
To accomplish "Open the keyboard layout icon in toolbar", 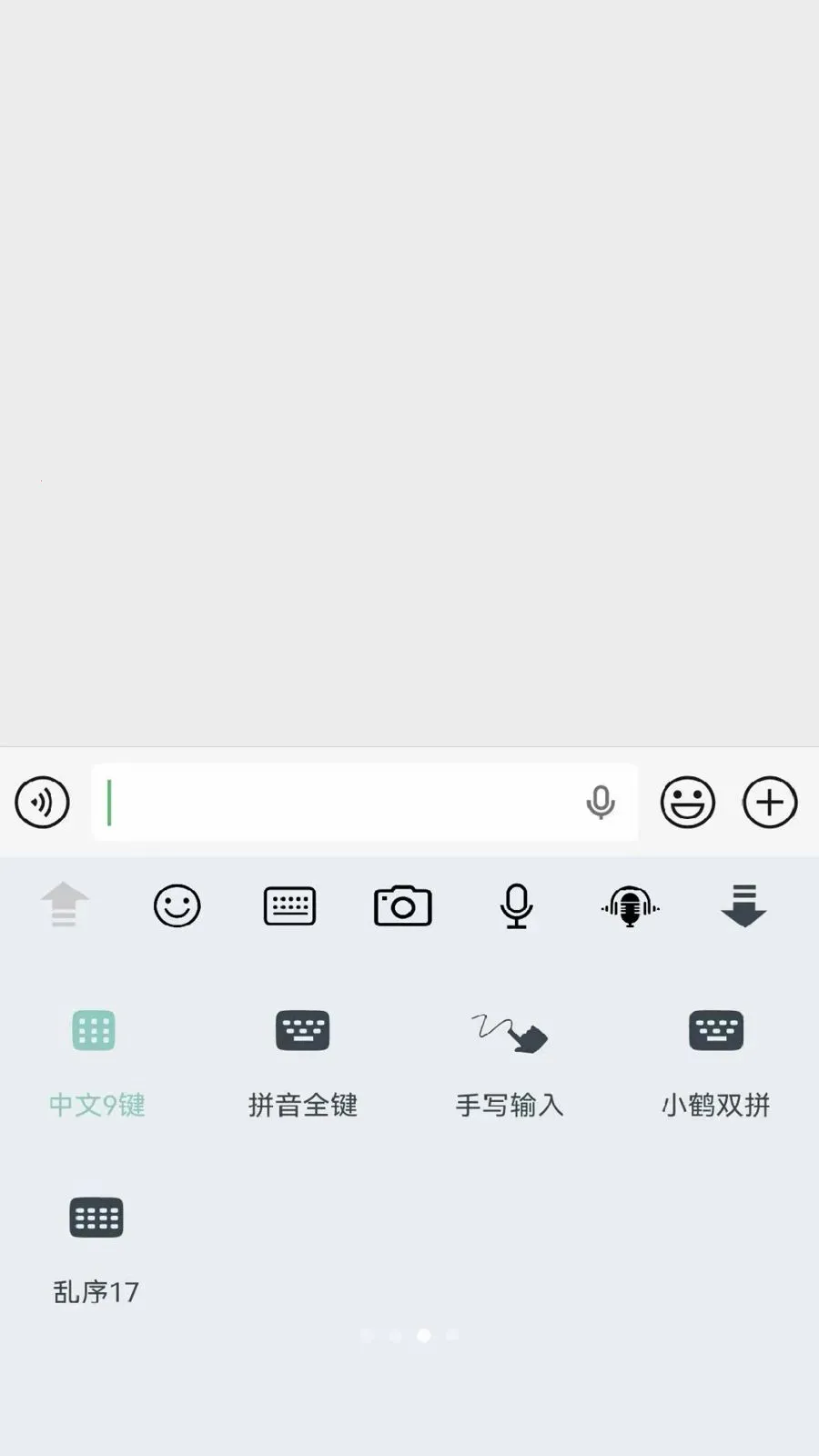I will pyautogui.click(x=289, y=905).
